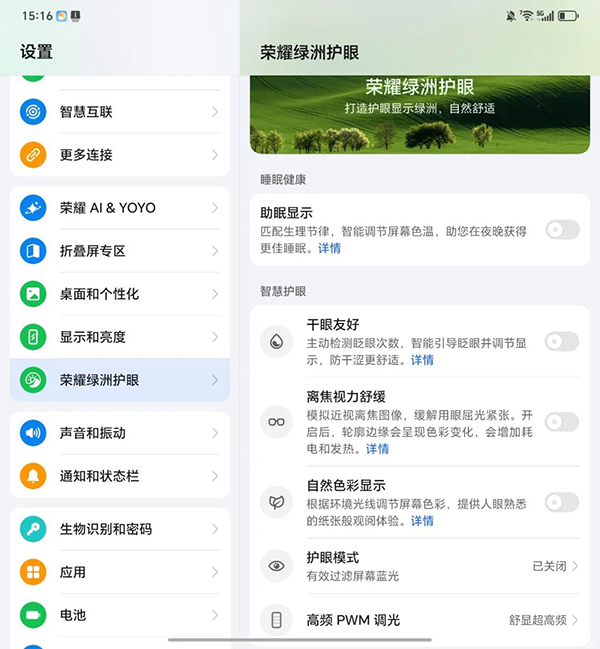The width and height of the screenshot is (600, 649).
Task: Open 智慧互联 settings
Action: point(120,112)
